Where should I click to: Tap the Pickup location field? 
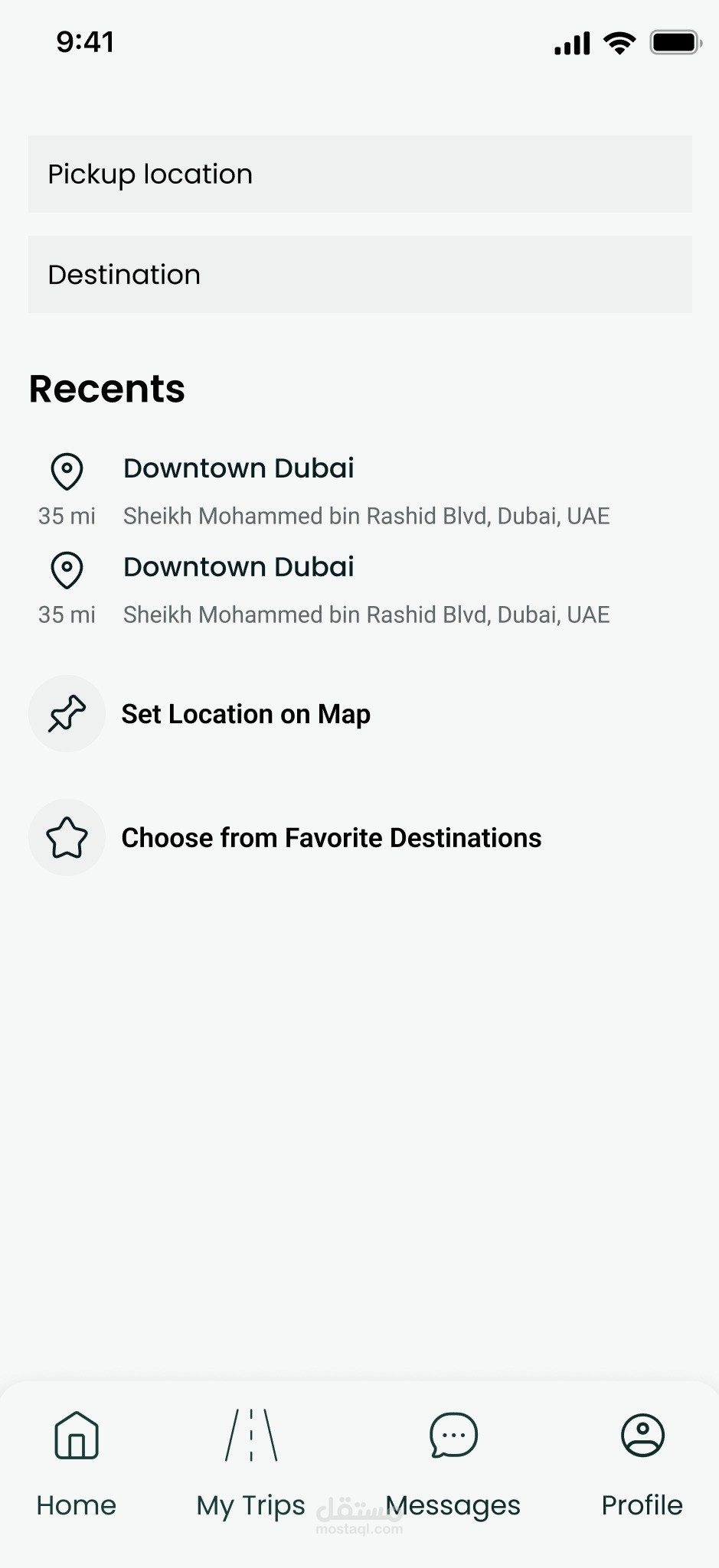click(360, 174)
